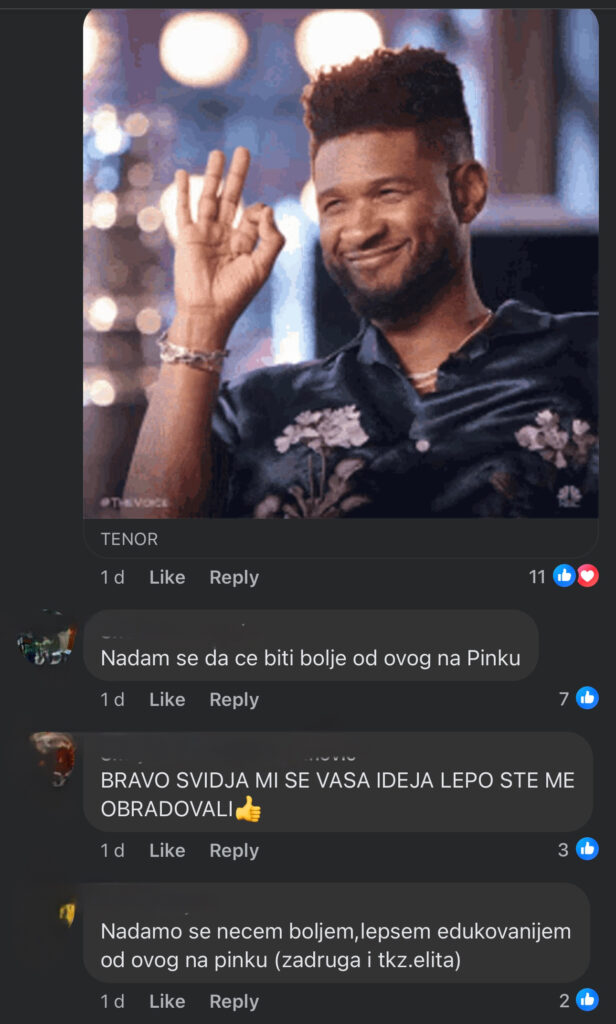The width and height of the screenshot is (616, 1024).
Task: Reply to the 'BRAVO SVIDJA MI SE' comment
Action: coord(234,850)
